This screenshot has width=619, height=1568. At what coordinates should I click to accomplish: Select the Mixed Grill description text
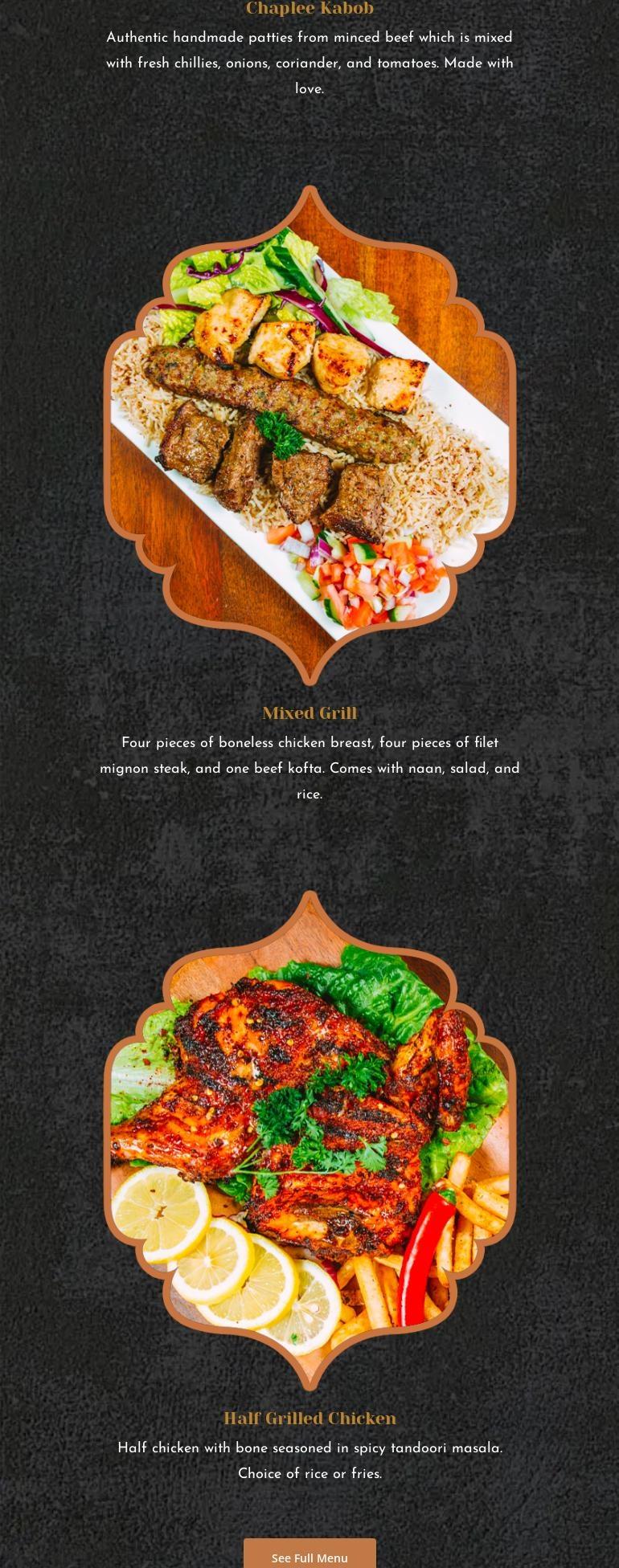pyautogui.click(x=309, y=767)
